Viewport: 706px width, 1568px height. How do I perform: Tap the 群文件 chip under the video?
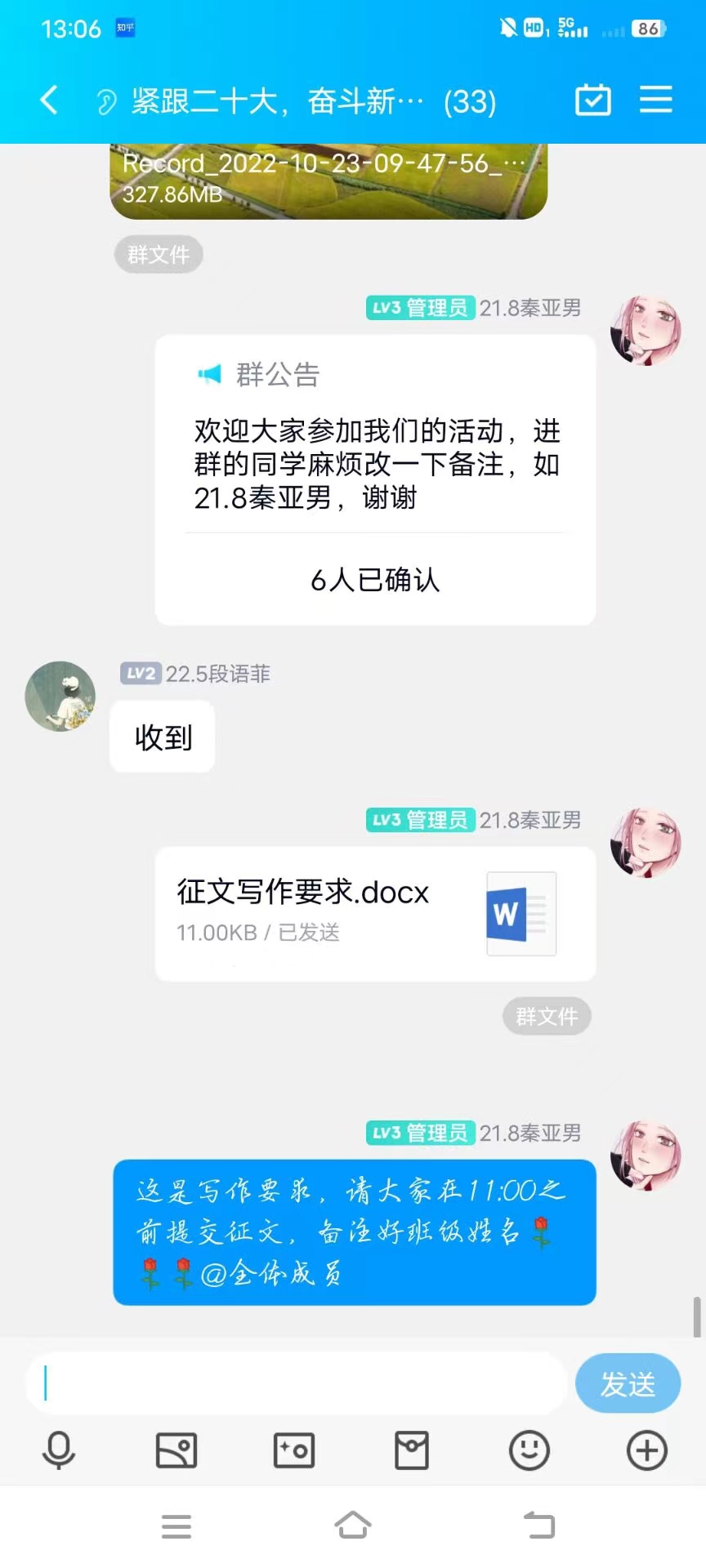(158, 255)
